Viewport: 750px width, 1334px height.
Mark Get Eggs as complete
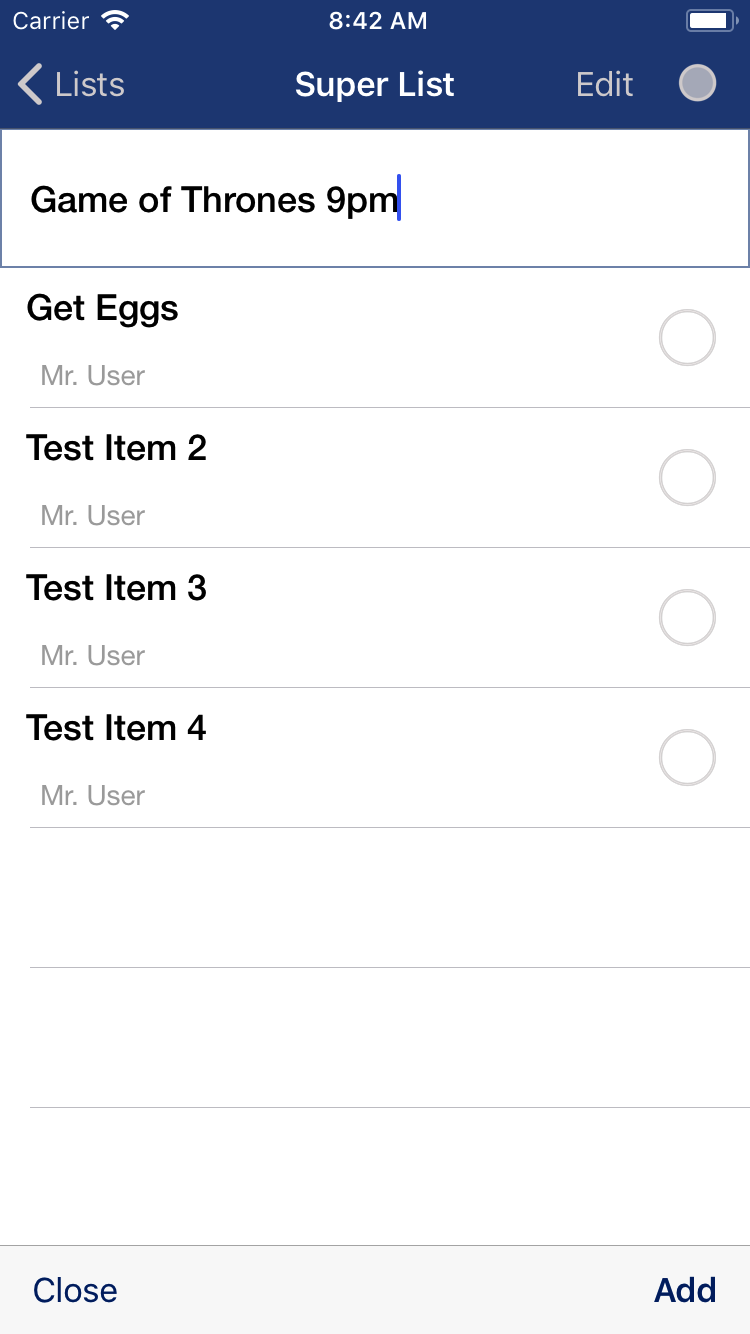click(x=687, y=338)
